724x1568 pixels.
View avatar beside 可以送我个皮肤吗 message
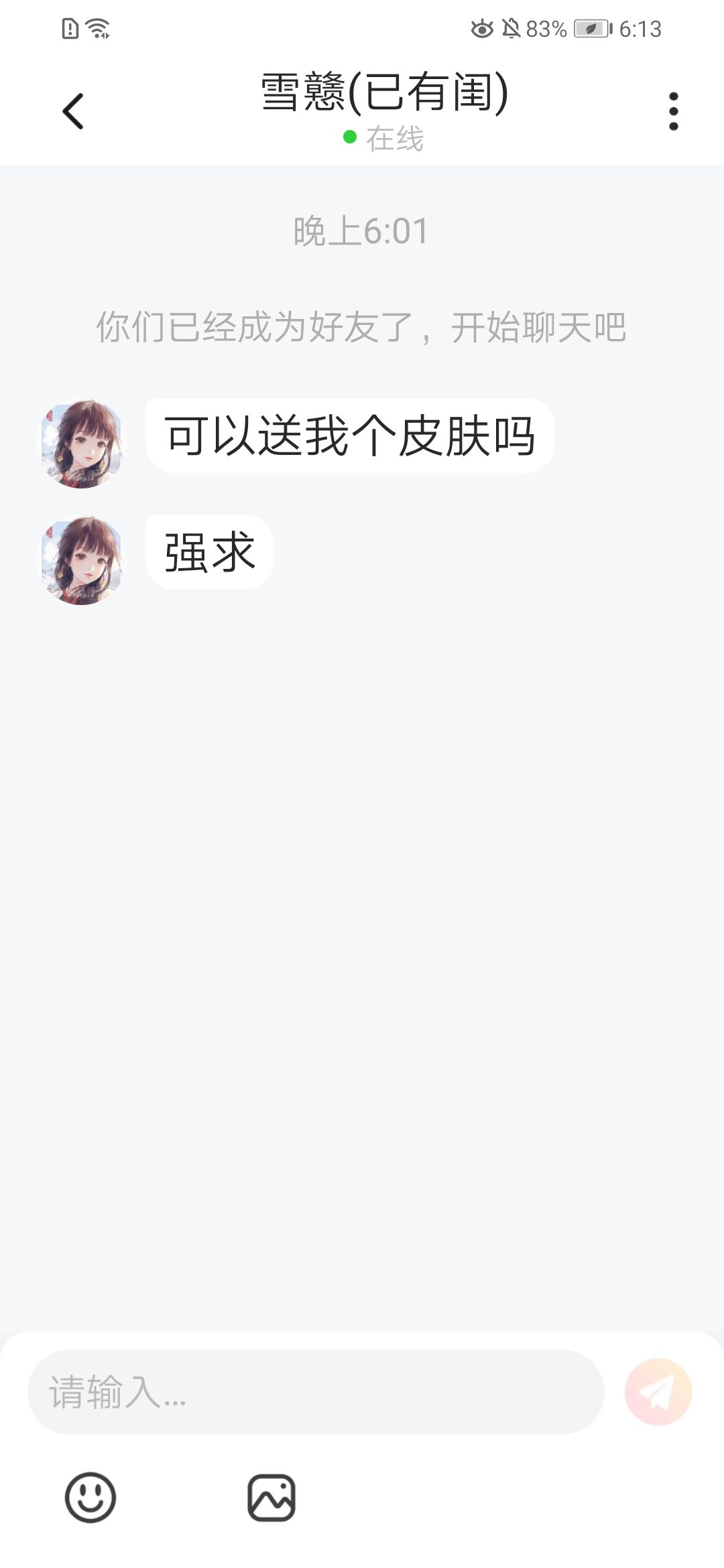tap(82, 443)
